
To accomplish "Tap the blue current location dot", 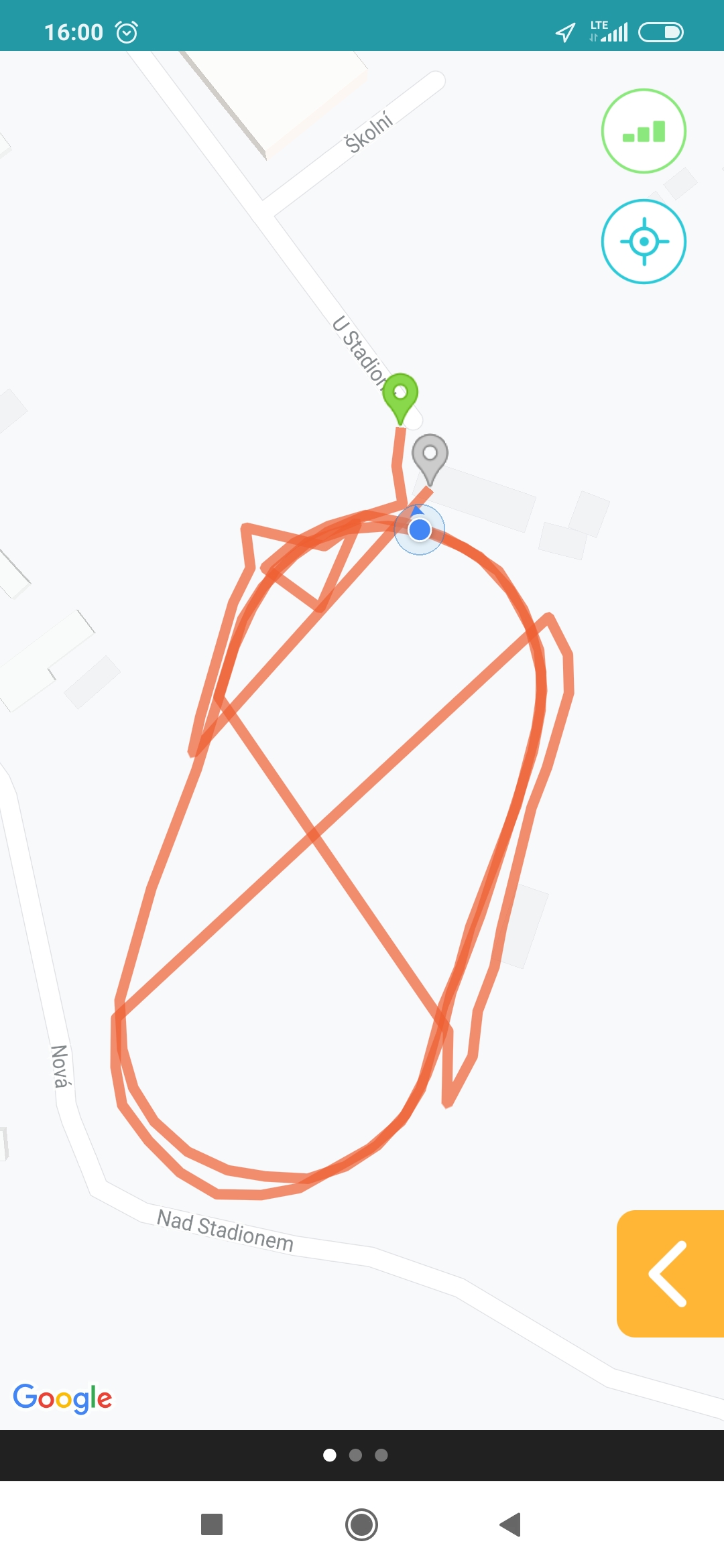I will coord(420,530).
